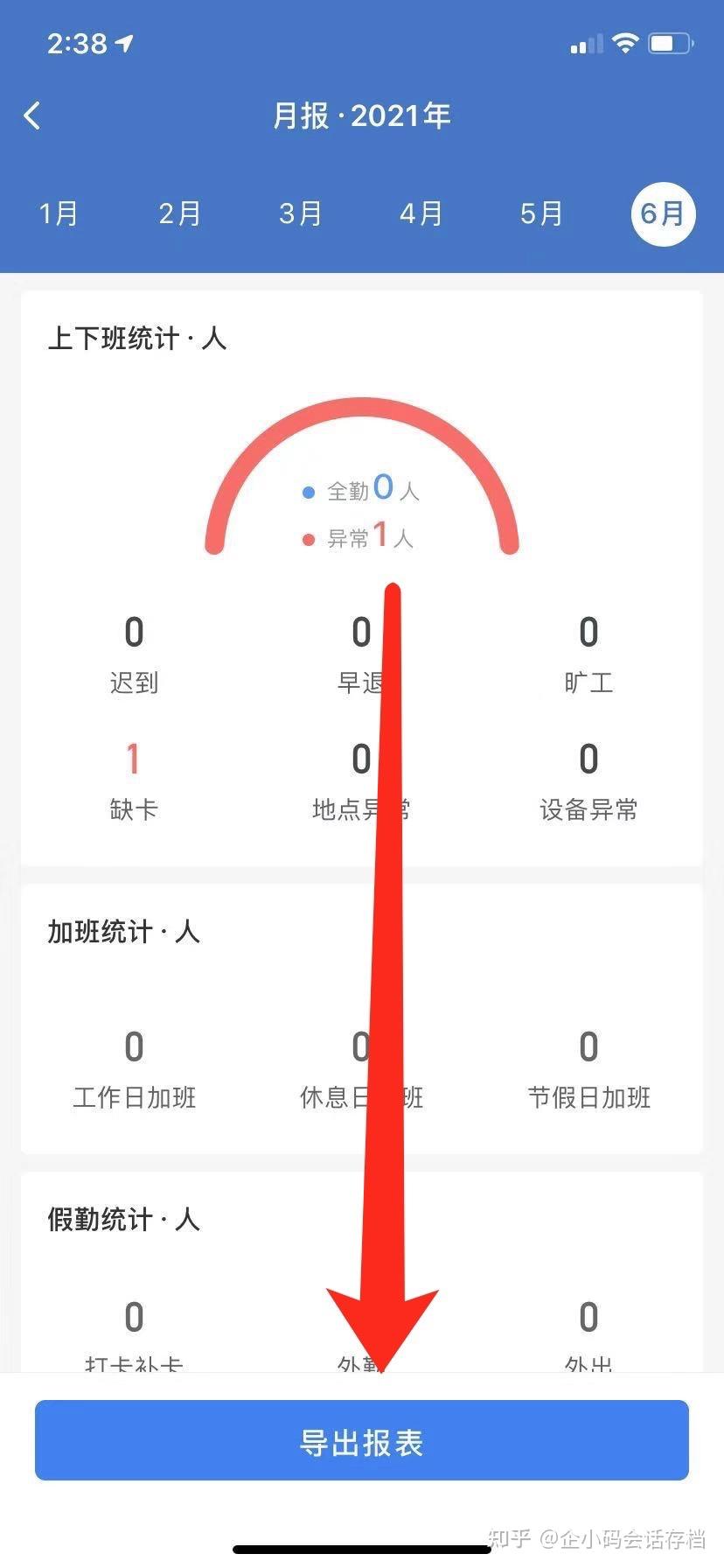View the 设备异常 device anomaly stat
The width and height of the screenshot is (724, 1568).
click(588, 780)
